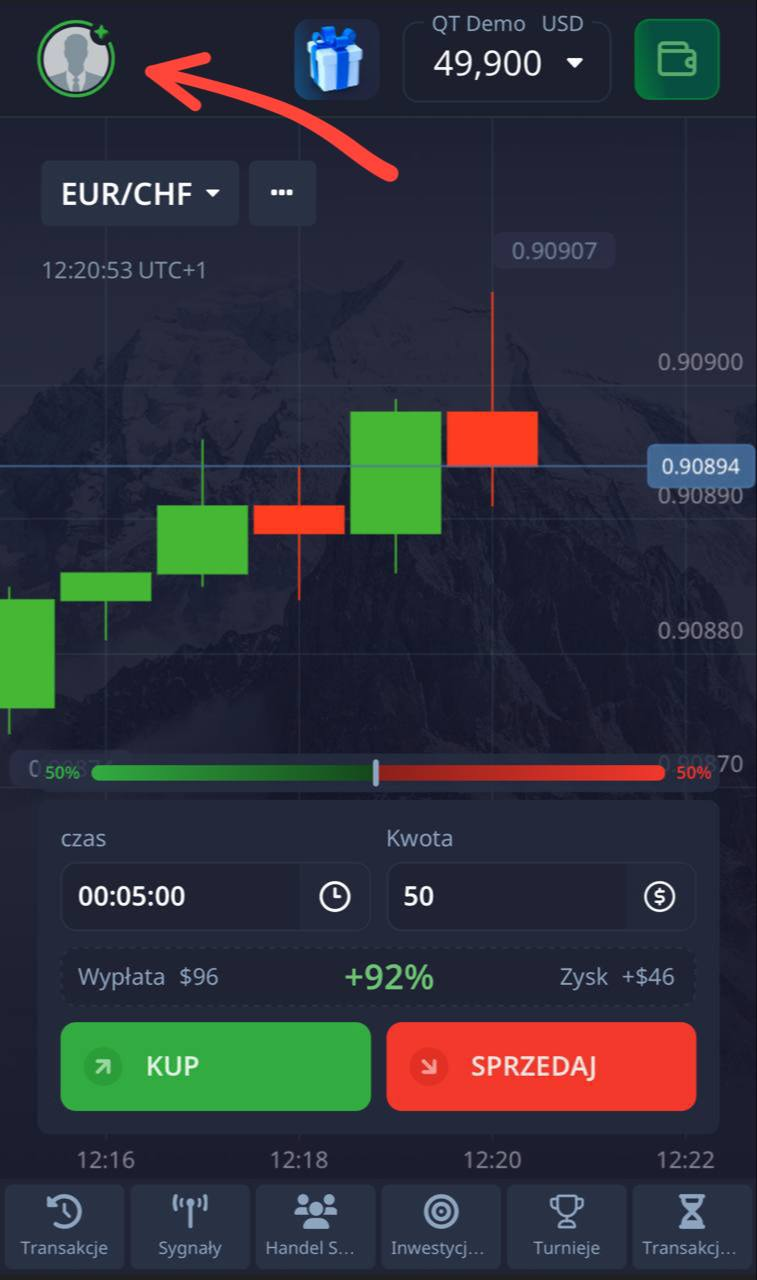Expand the QT Demo account balance dropdown

(507, 60)
